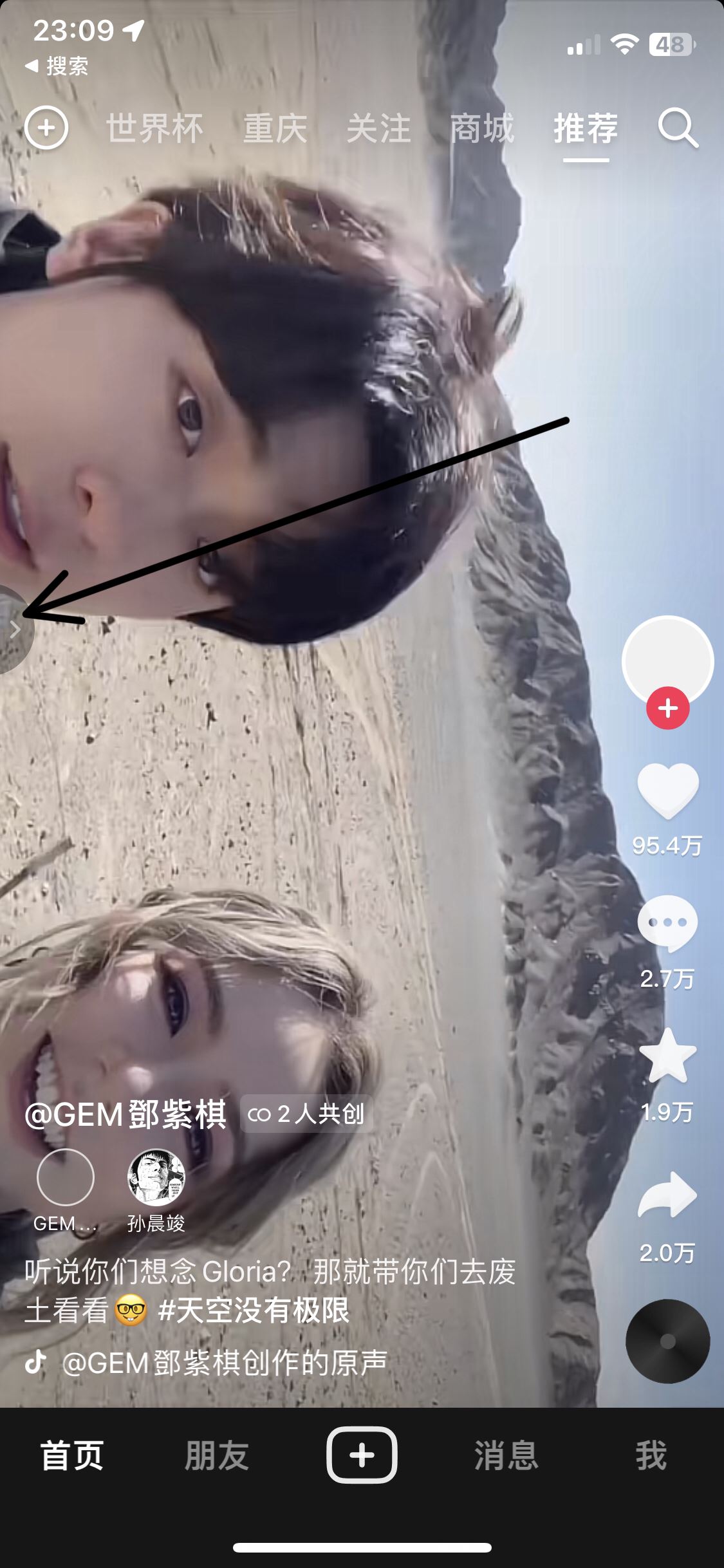The width and height of the screenshot is (724, 1568).
Task: Tap the heart to unlike if already liked
Action: click(x=667, y=792)
